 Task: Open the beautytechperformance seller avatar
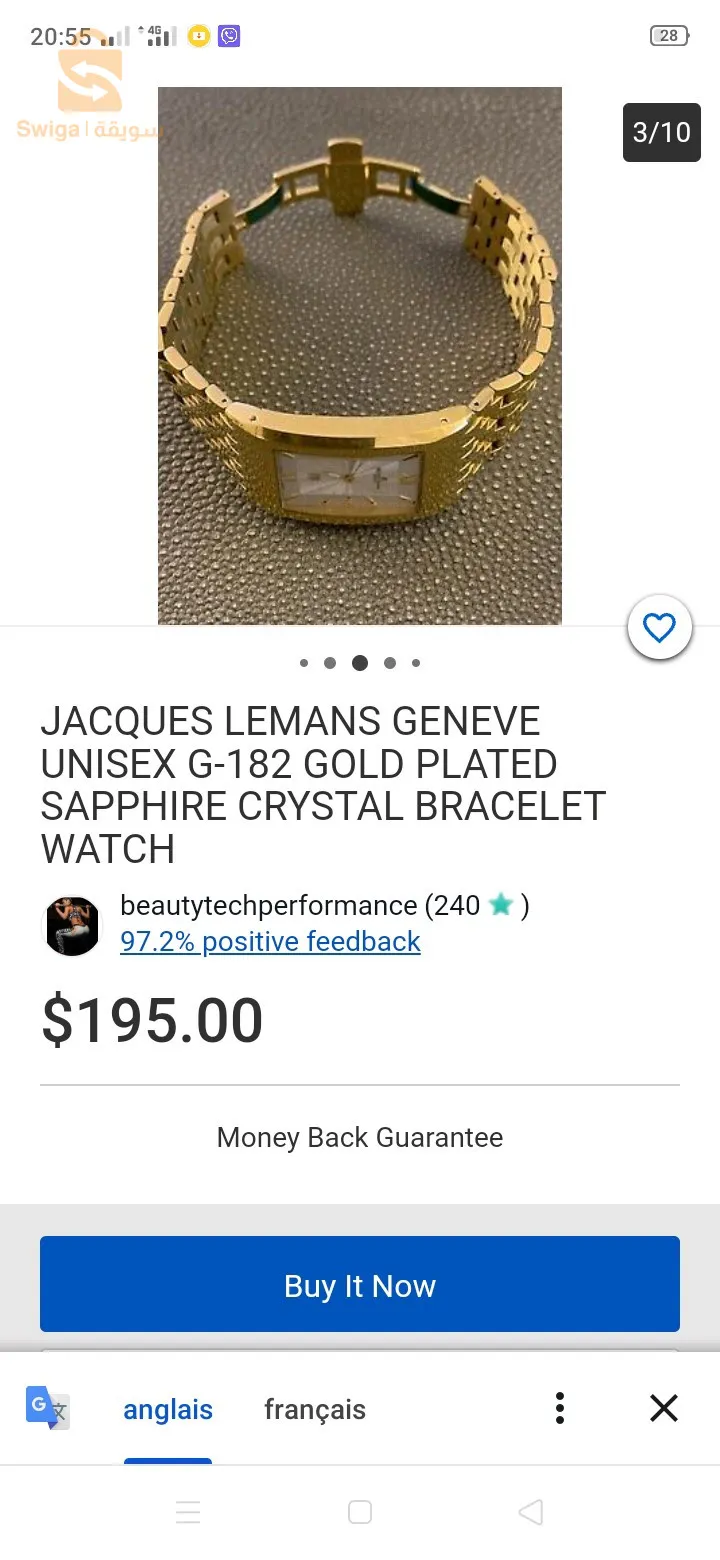point(72,926)
